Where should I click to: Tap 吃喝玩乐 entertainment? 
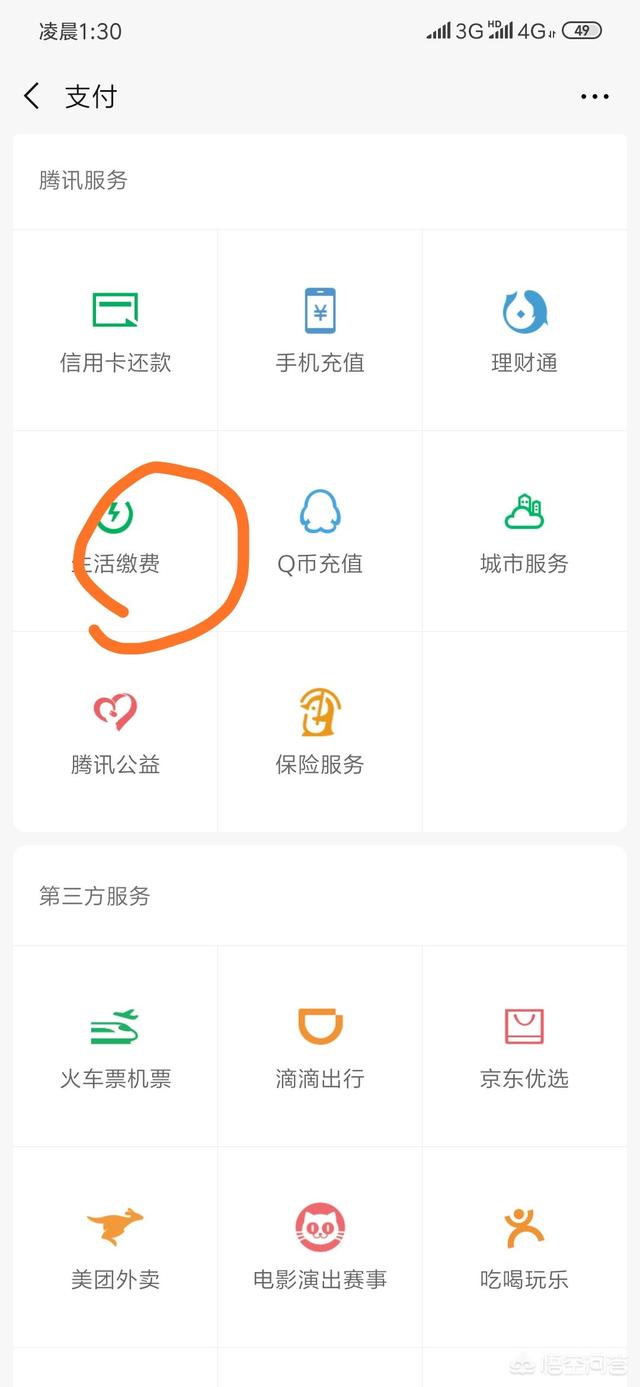(524, 1247)
